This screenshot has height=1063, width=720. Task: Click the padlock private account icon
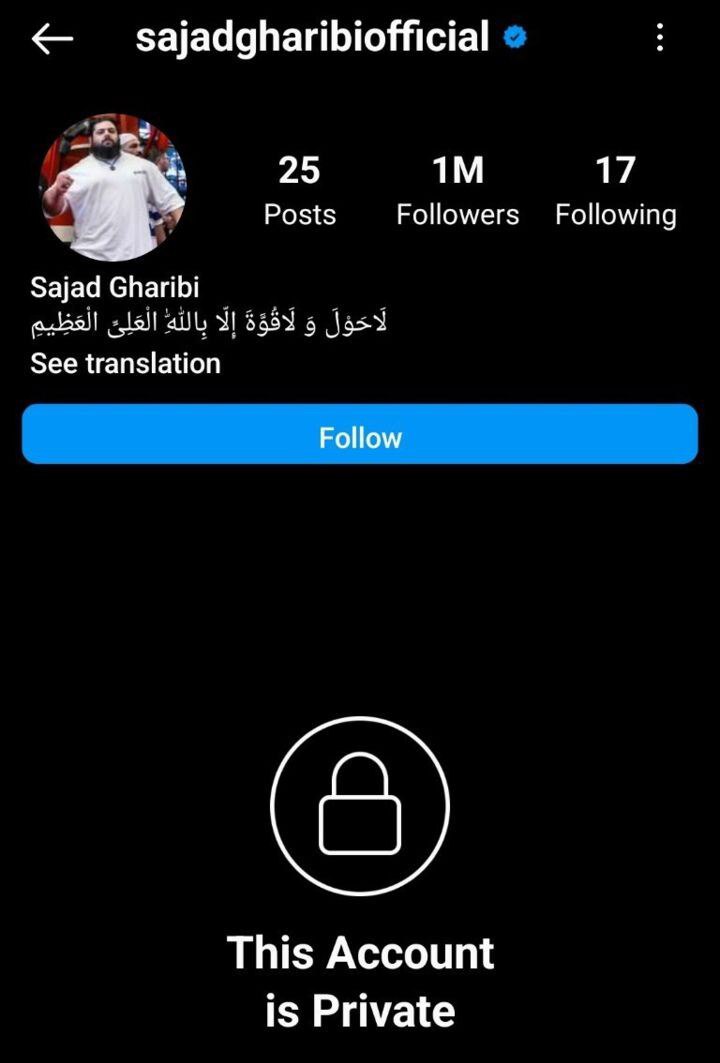point(360,805)
